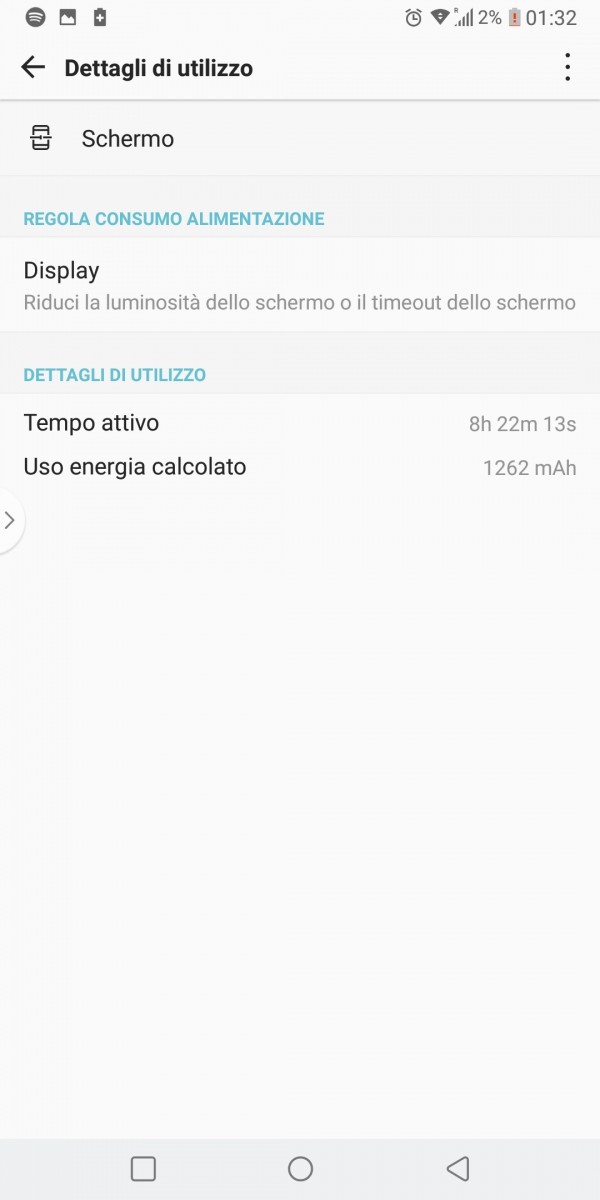Open recent apps from the navigation bar
This screenshot has width=600, height=1200.
click(x=143, y=1168)
